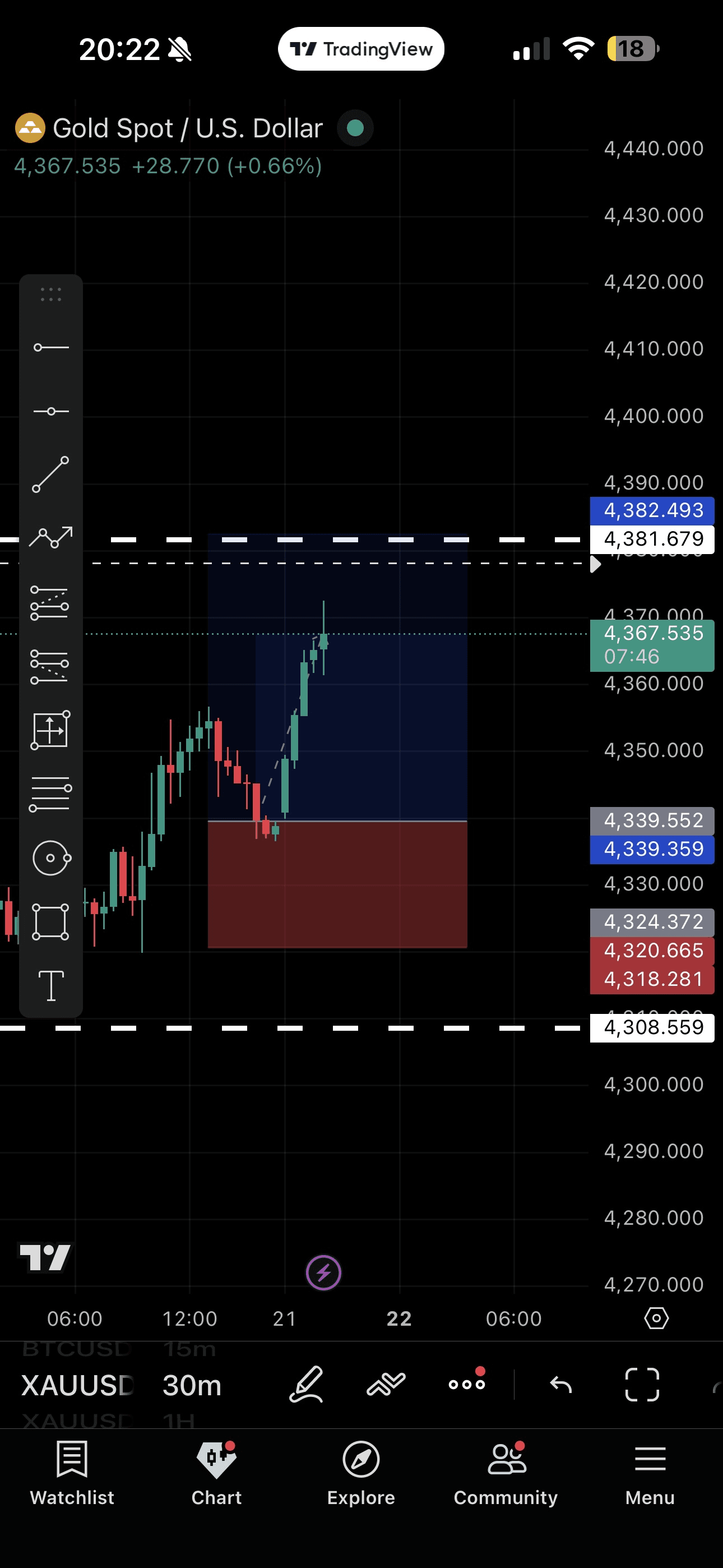
Task: Select the long position tool
Action: click(50, 602)
